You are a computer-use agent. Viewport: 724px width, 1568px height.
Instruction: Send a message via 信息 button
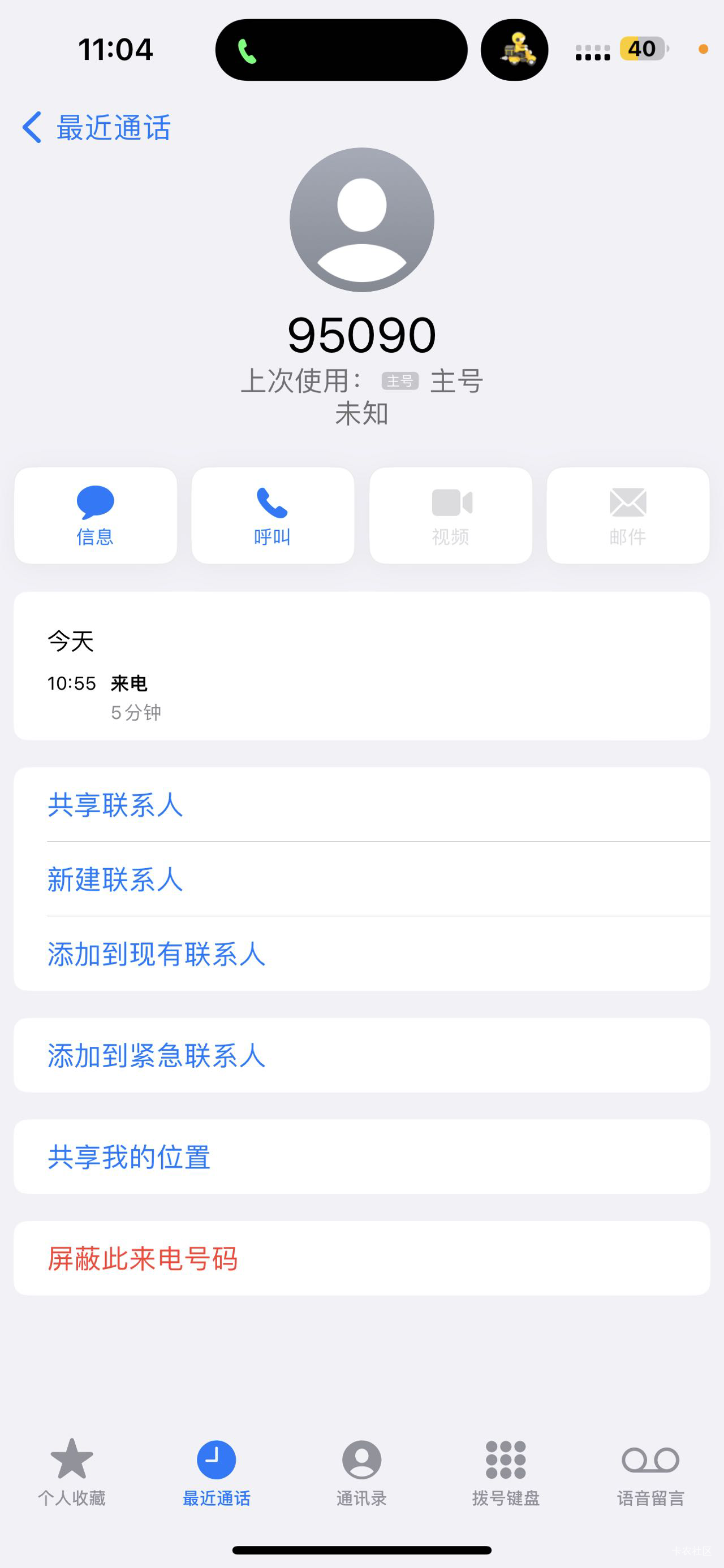click(x=96, y=515)
